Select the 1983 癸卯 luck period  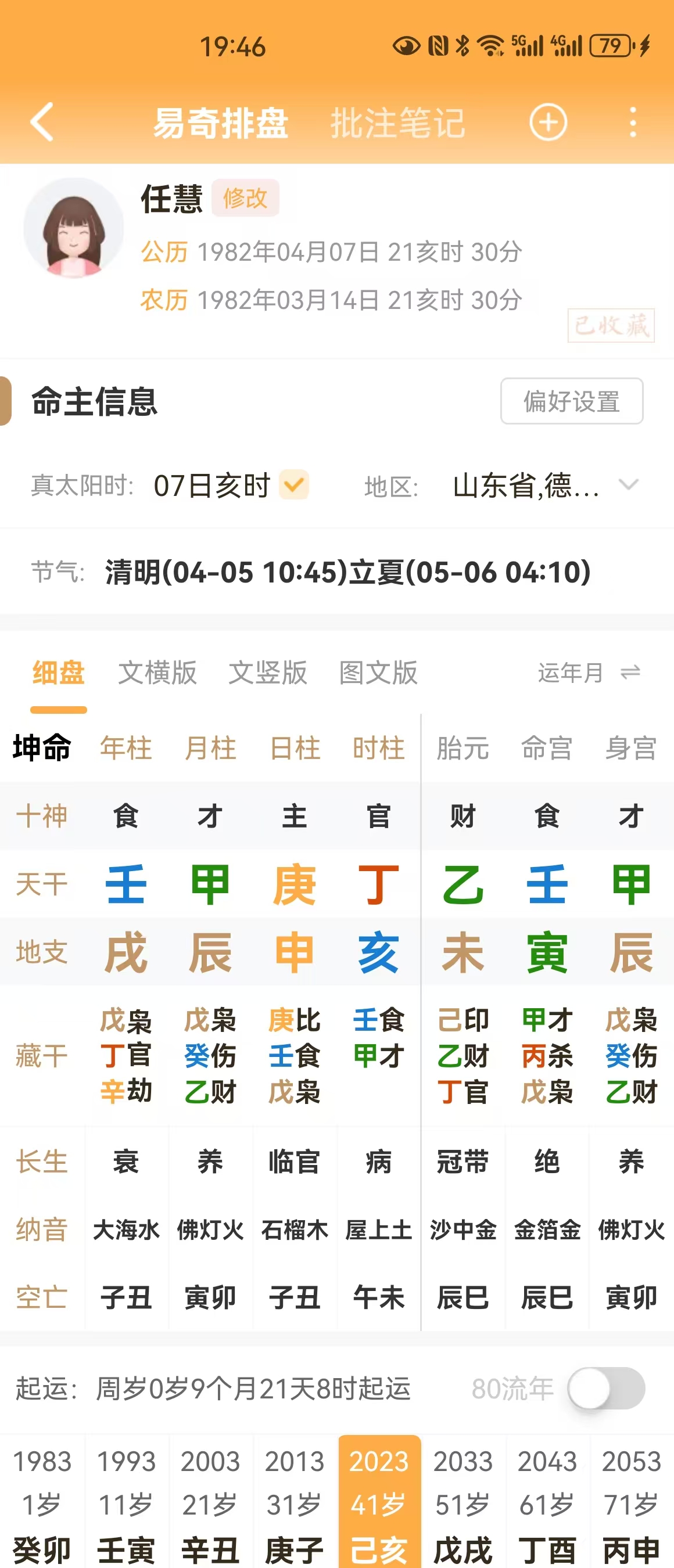point(42,1504)
